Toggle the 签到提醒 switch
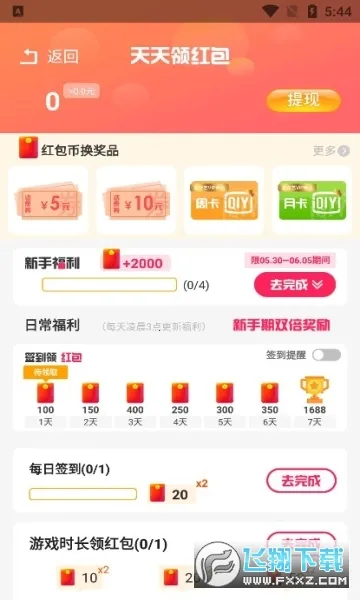 click(x=326, y=355)
